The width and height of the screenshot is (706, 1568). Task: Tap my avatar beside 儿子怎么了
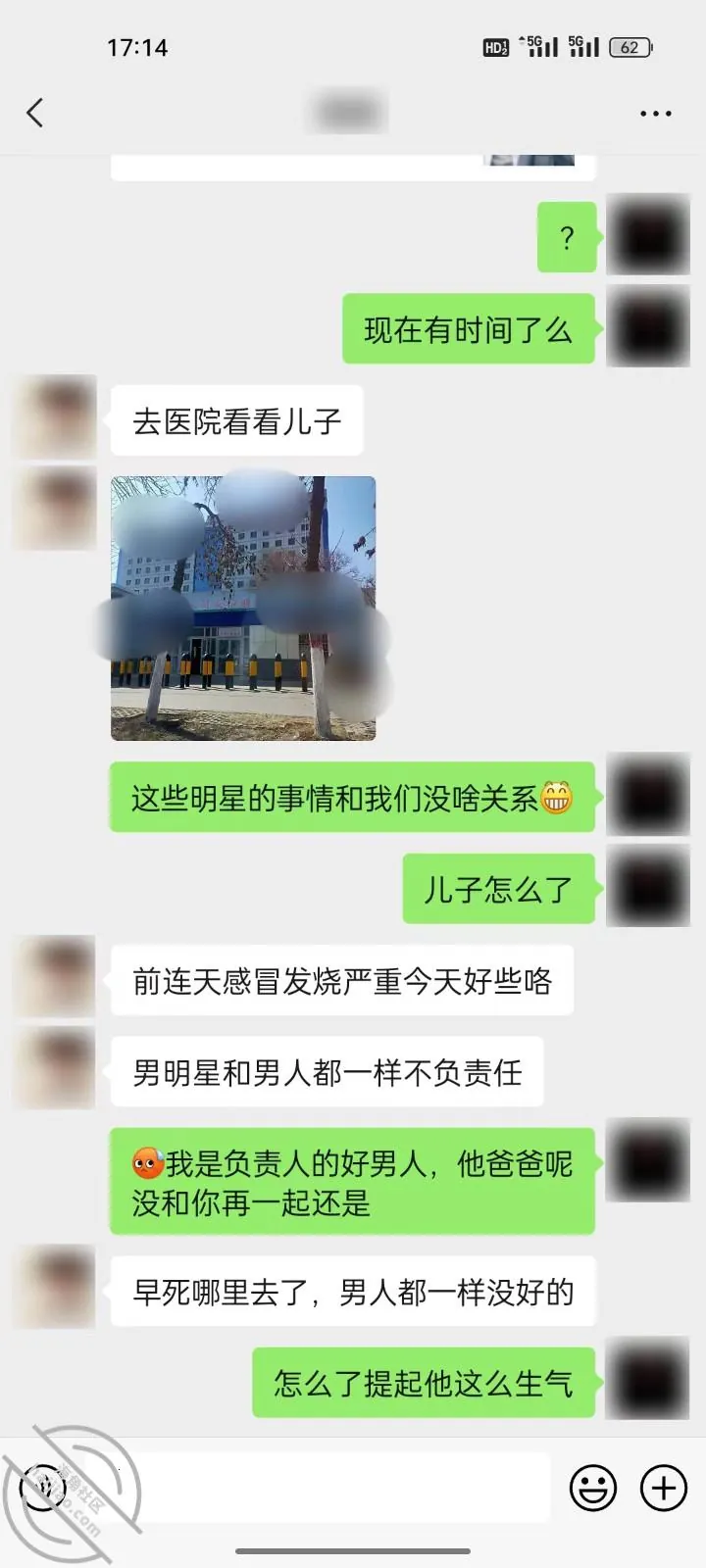648,886
